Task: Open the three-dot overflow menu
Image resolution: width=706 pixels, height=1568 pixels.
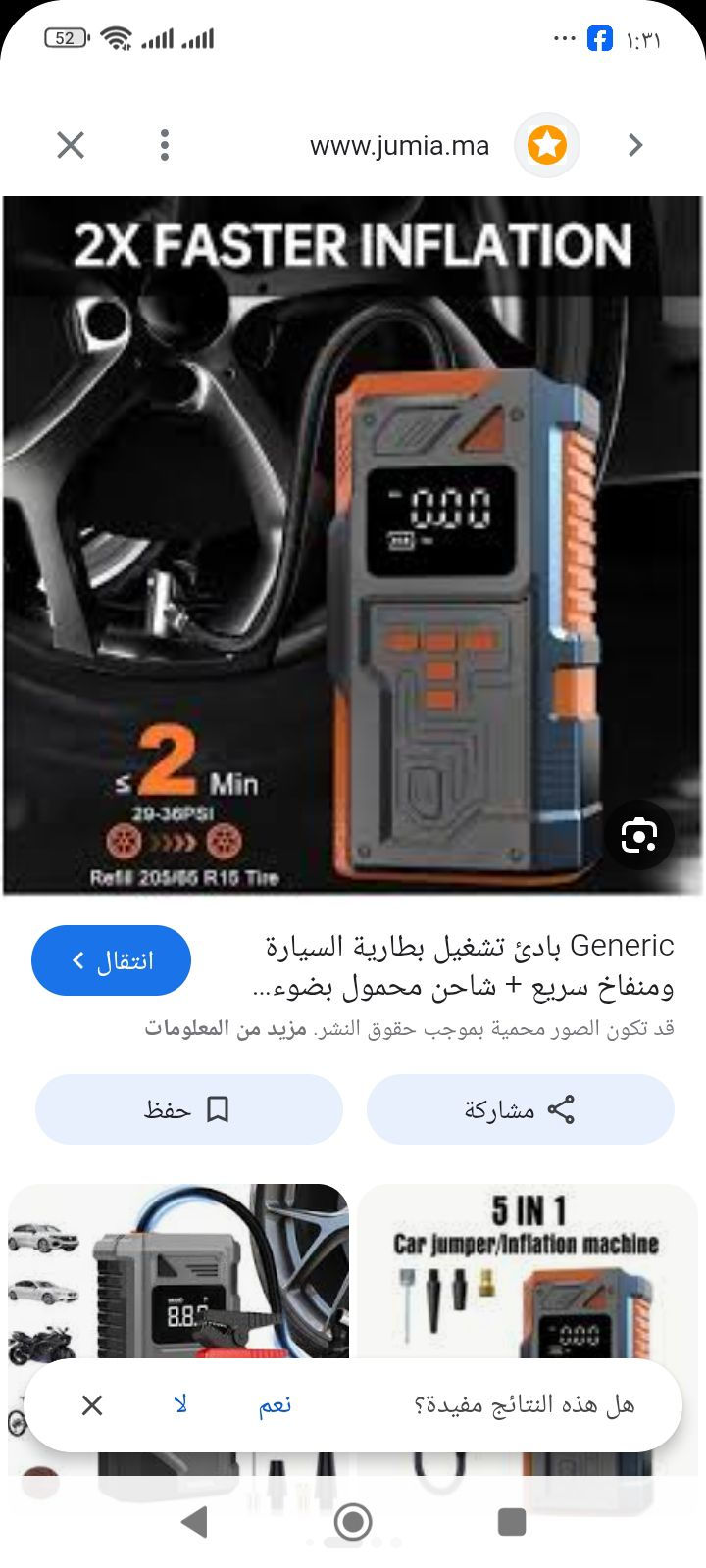Action: [x=165, y=145]
